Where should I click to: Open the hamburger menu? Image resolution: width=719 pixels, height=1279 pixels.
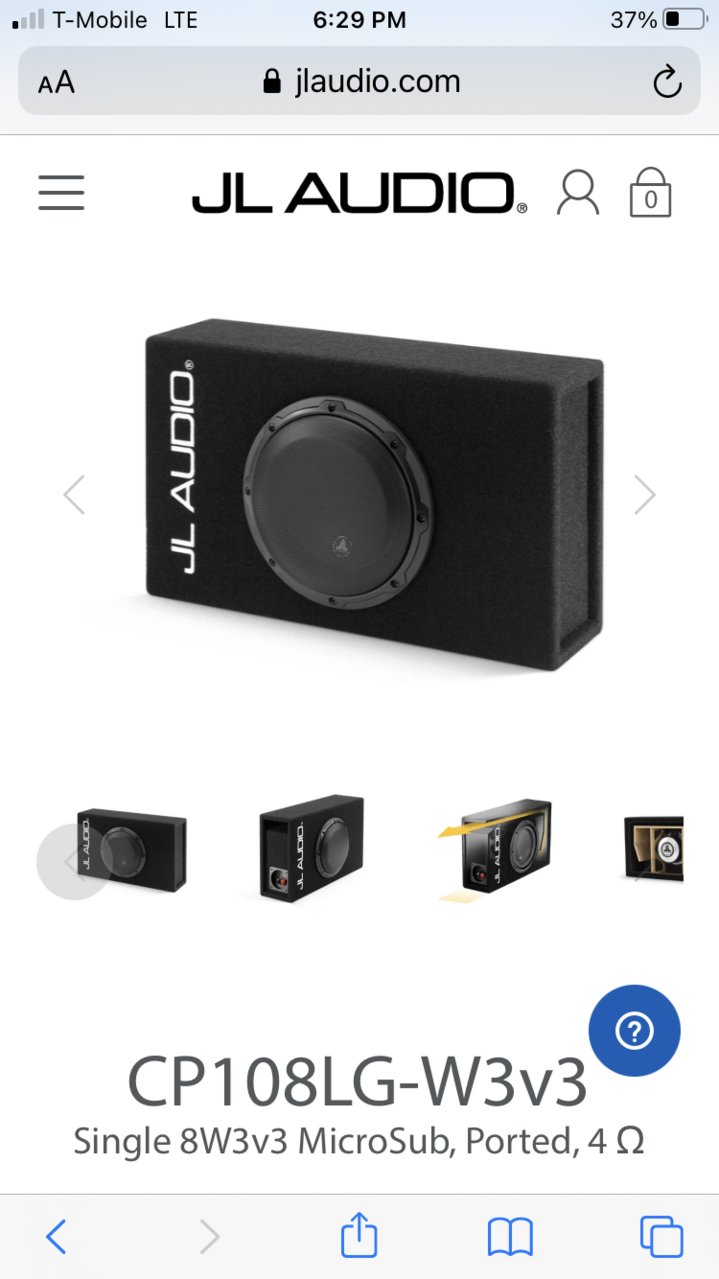[61, 192]
